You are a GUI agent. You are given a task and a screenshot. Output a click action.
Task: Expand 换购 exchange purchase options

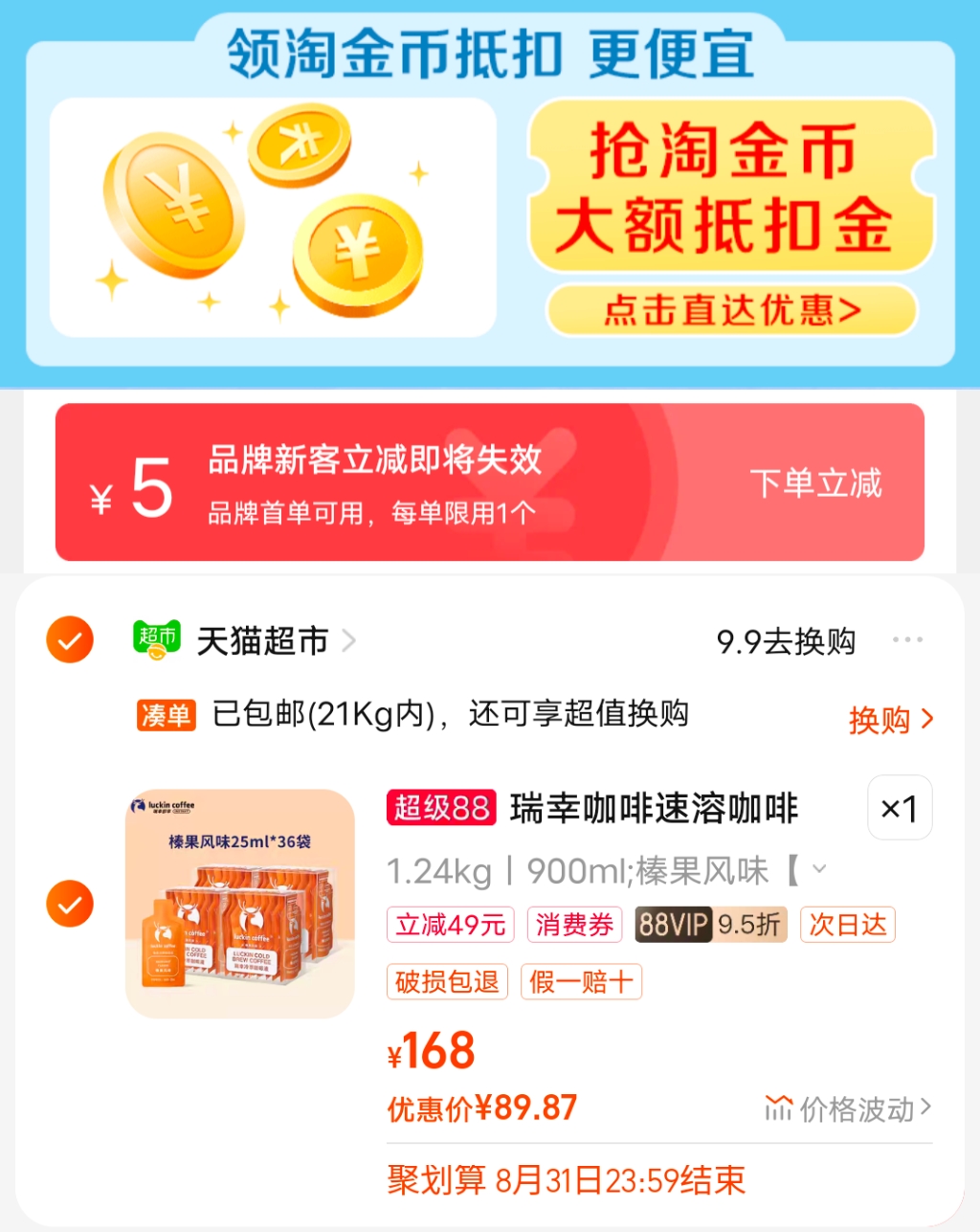[891, 720]
